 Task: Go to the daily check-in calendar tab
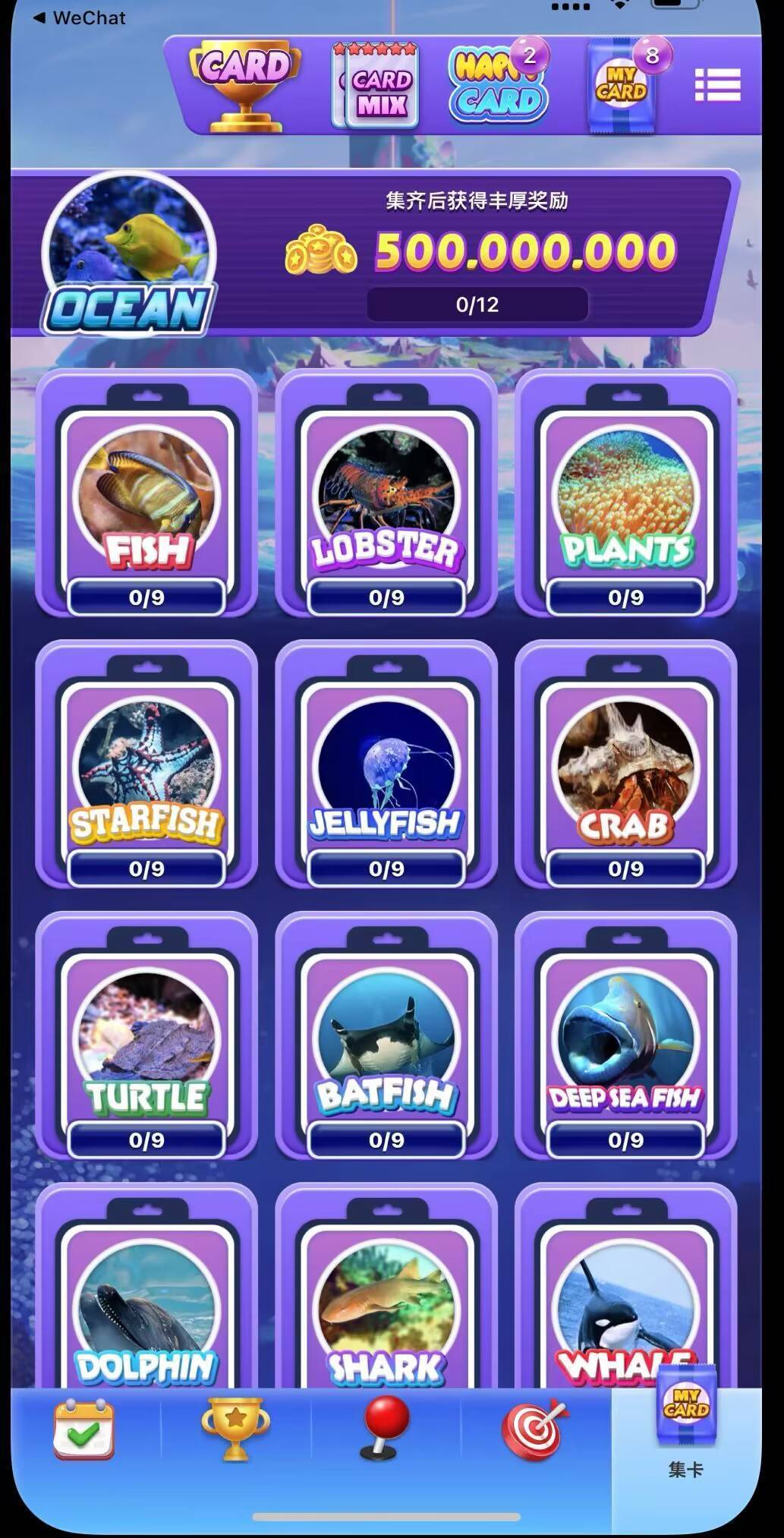[84, 1430]
